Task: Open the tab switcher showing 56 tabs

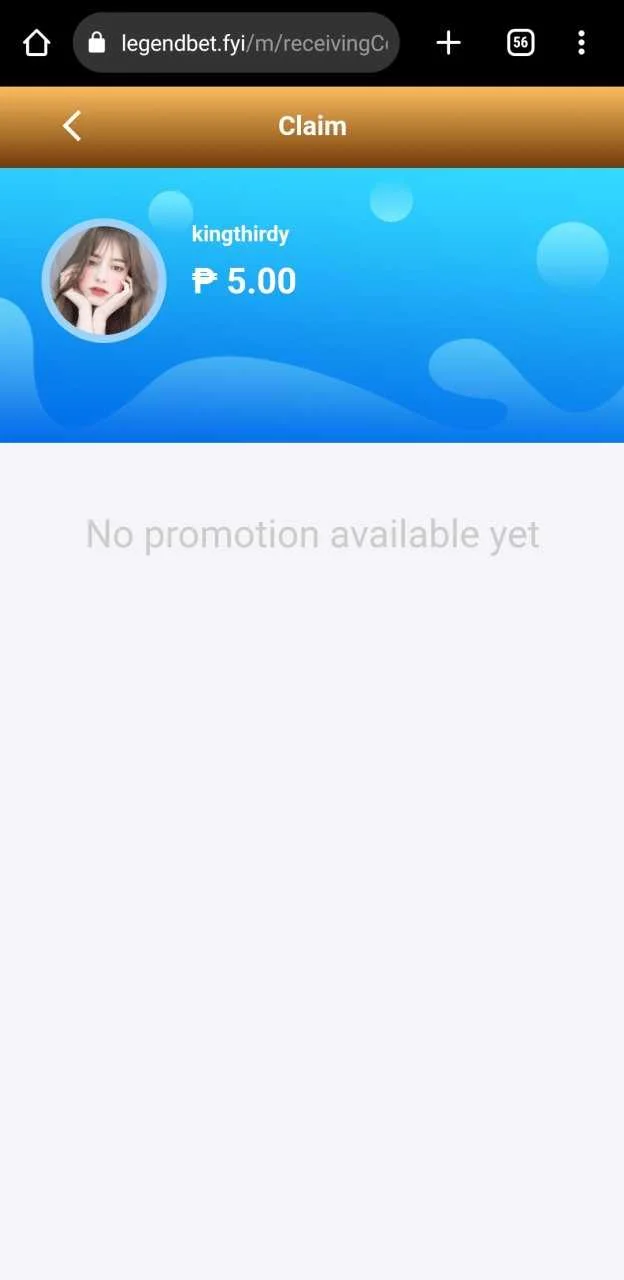Action: pyautogui.click(x=520, y=43)
